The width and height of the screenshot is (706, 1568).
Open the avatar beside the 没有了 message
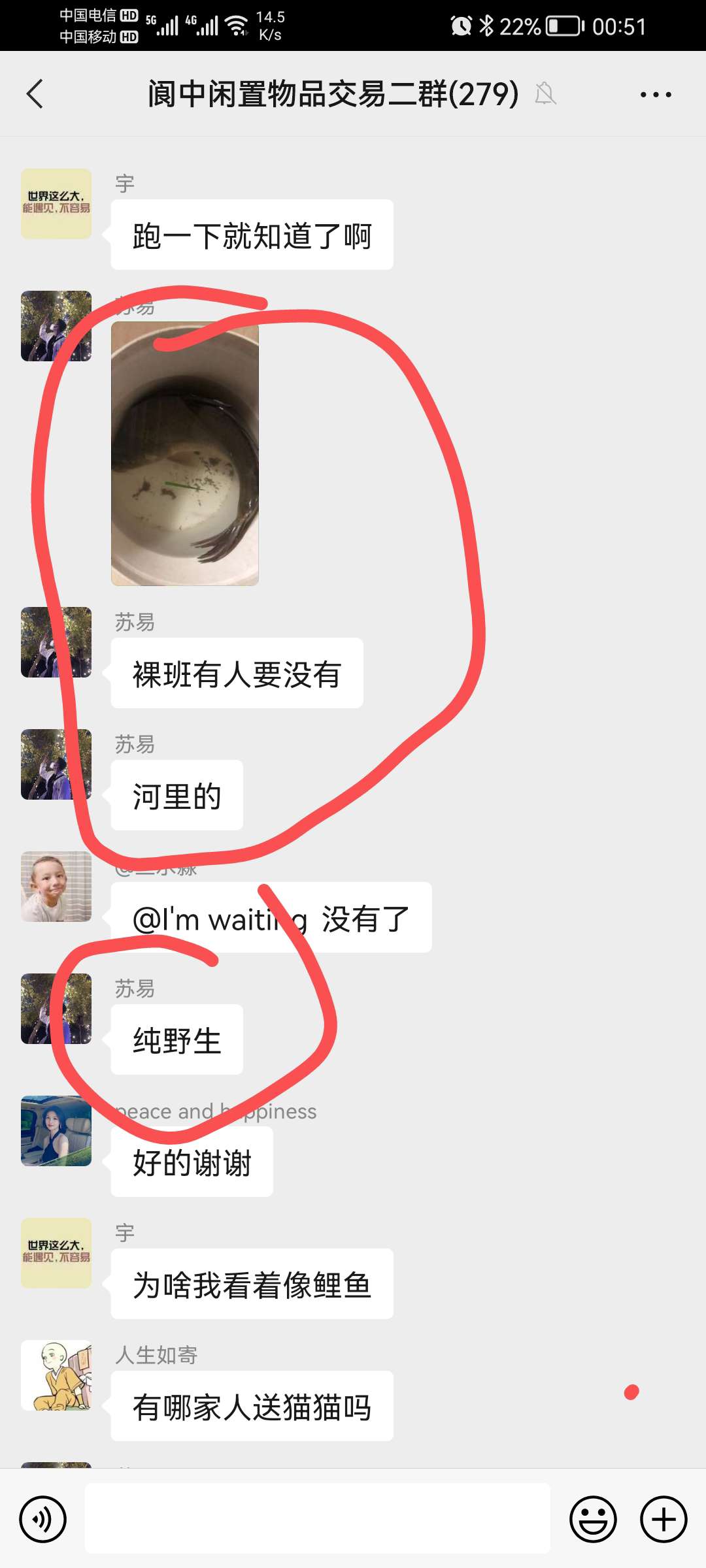(x=56, y=887)
